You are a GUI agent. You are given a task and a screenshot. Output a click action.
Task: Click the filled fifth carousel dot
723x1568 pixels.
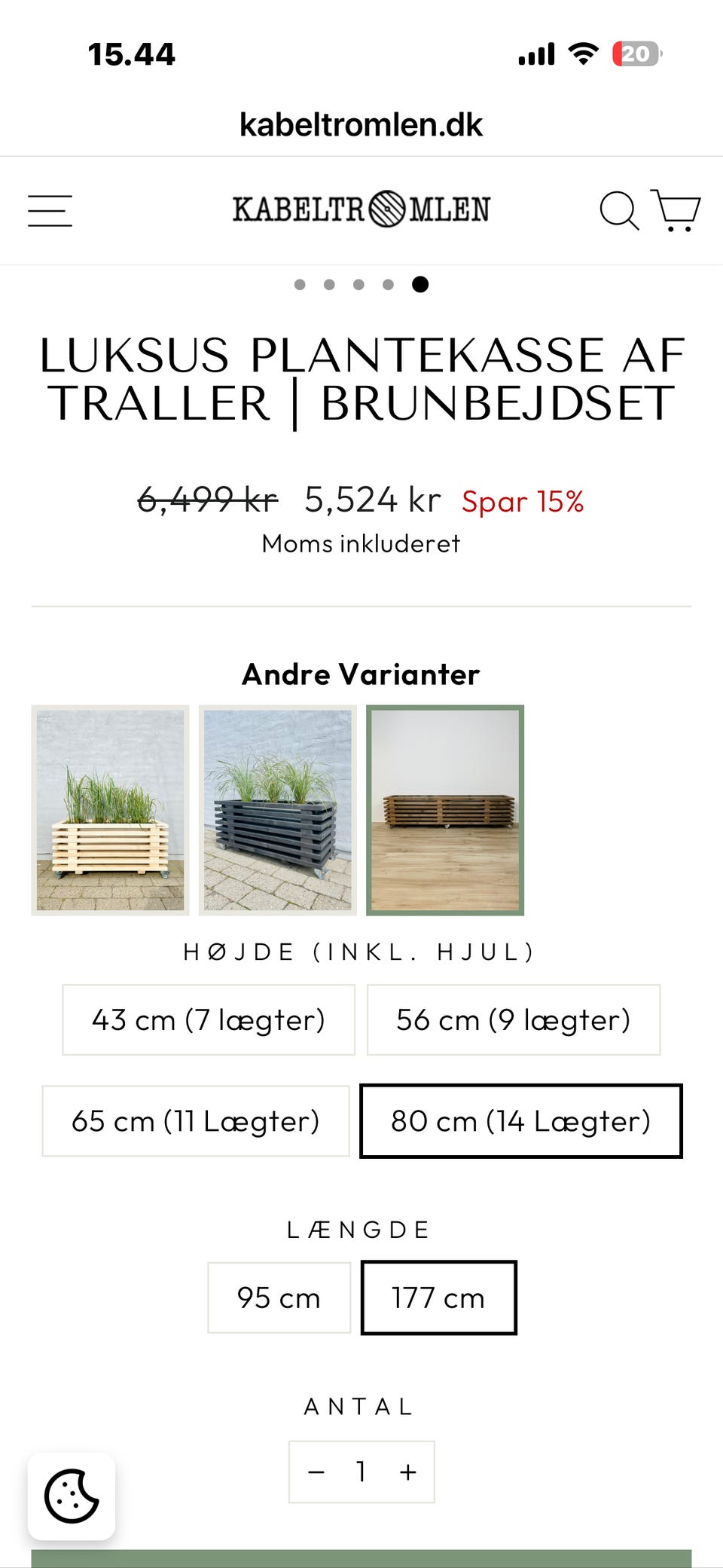tap(420, 284)
